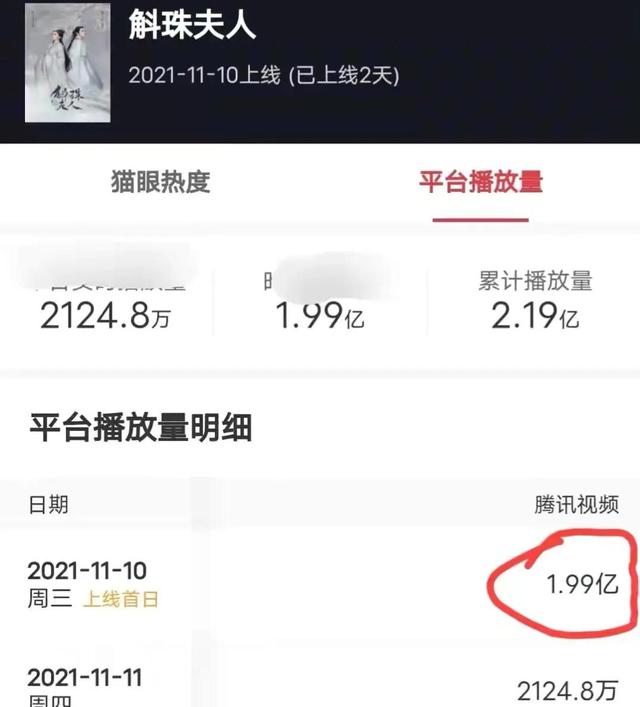
Task: Select the 平台播放量 tab
Action: pos(480,182)
